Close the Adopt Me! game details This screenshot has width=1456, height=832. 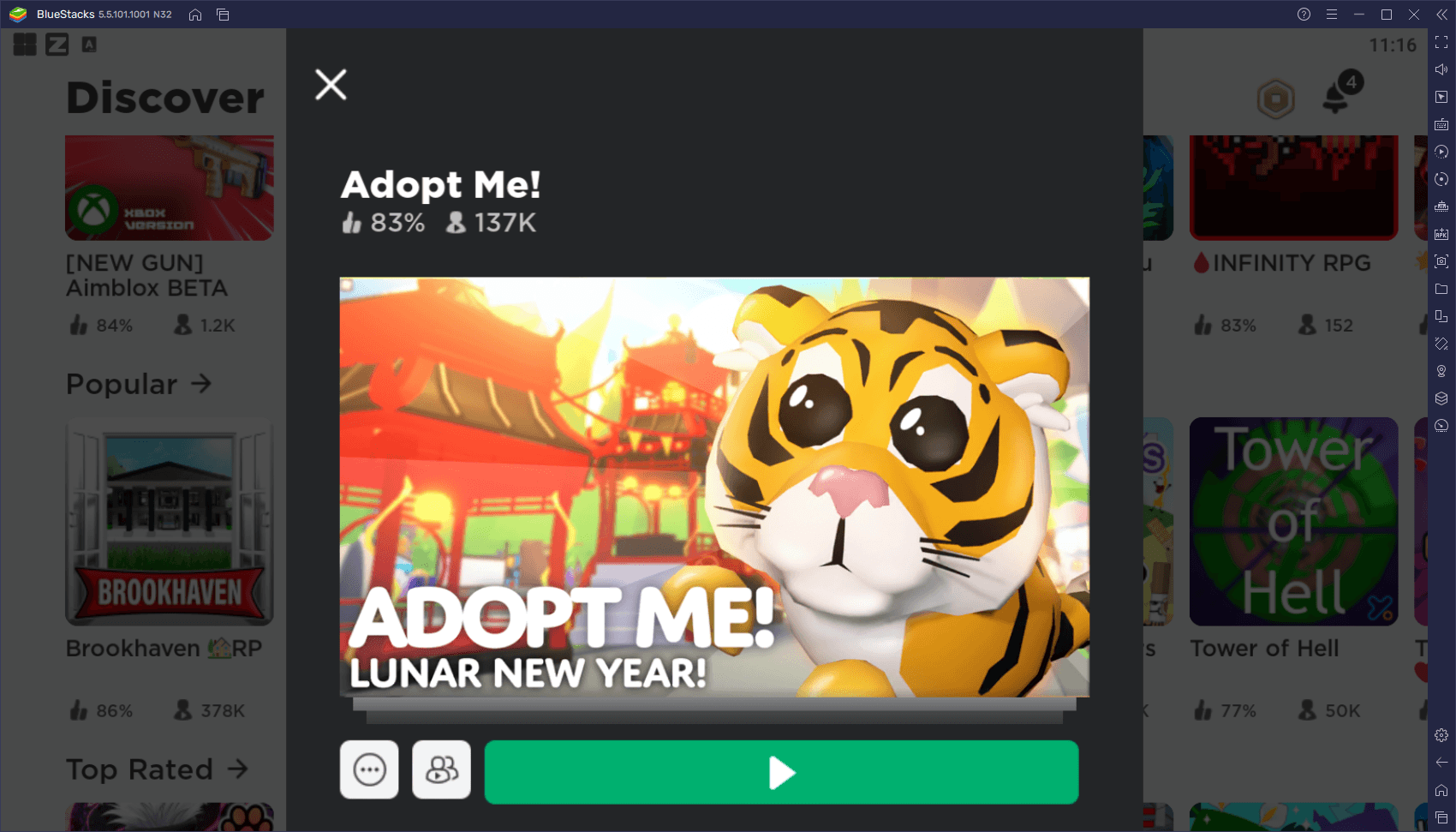coord(331,85)
